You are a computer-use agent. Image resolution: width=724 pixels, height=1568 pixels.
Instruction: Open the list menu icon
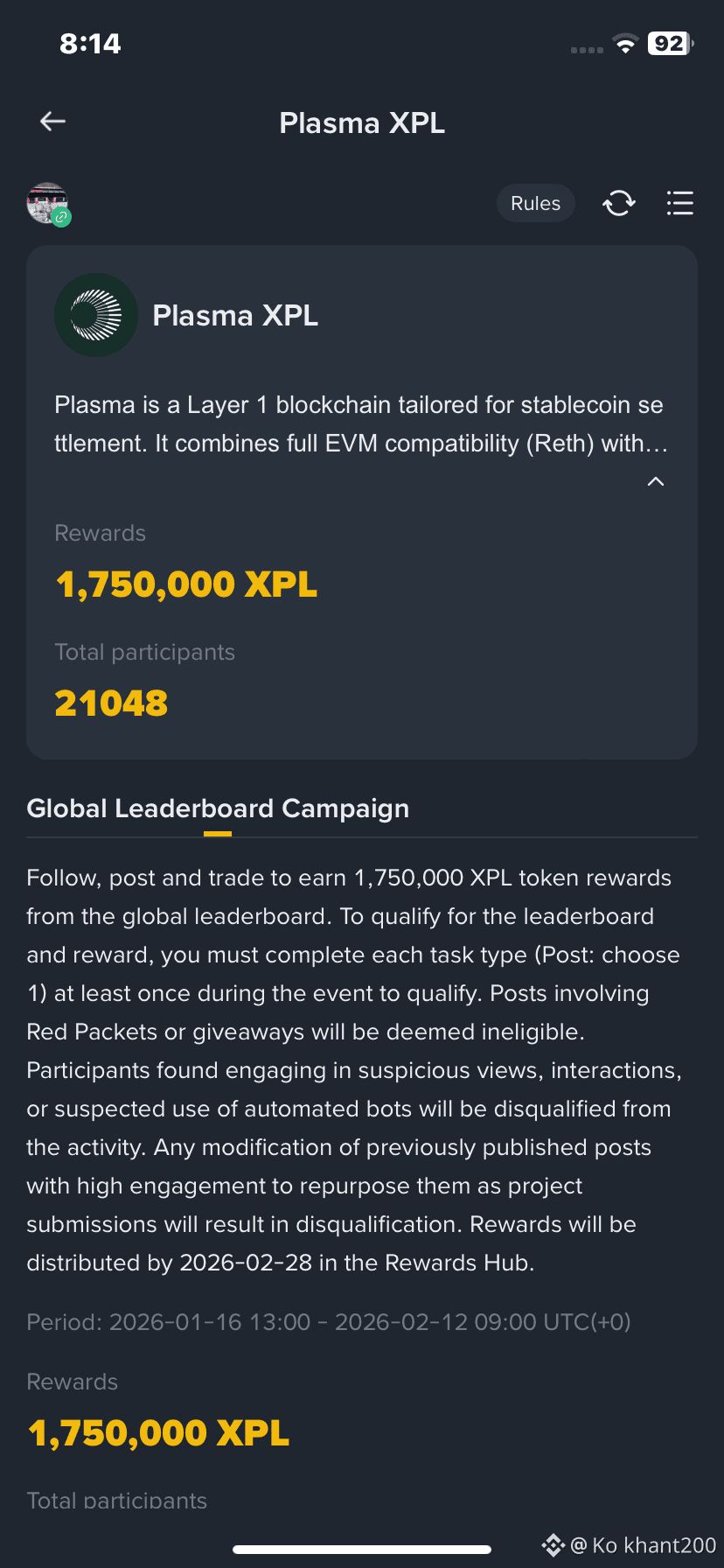(x=679, y=203)
